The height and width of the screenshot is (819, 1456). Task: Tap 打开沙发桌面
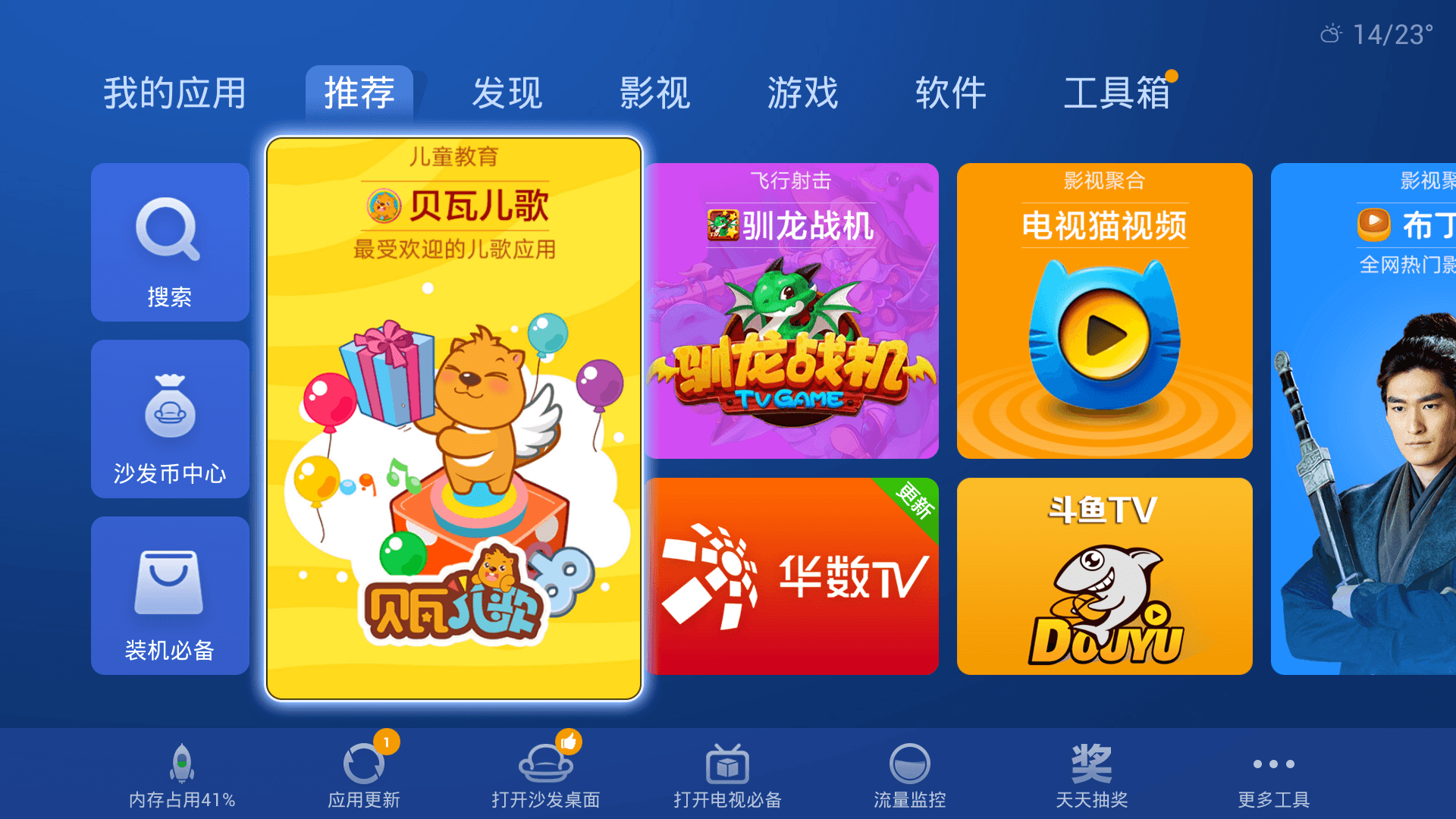[546, 775]
